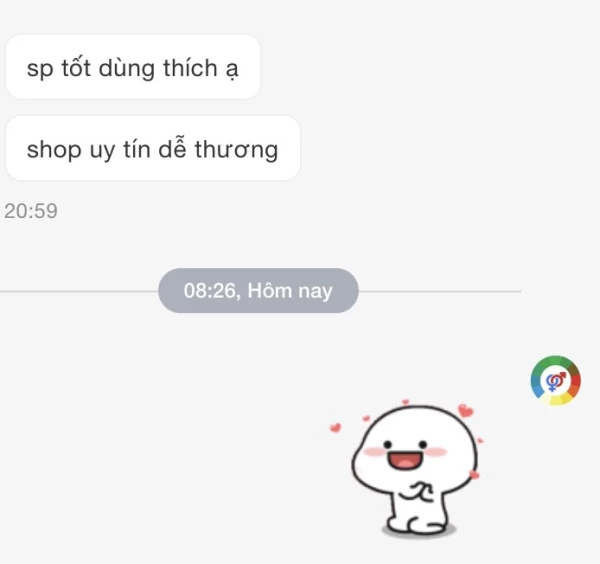
Task: Open the sent cute character sticker
Action: pos(407,468)
